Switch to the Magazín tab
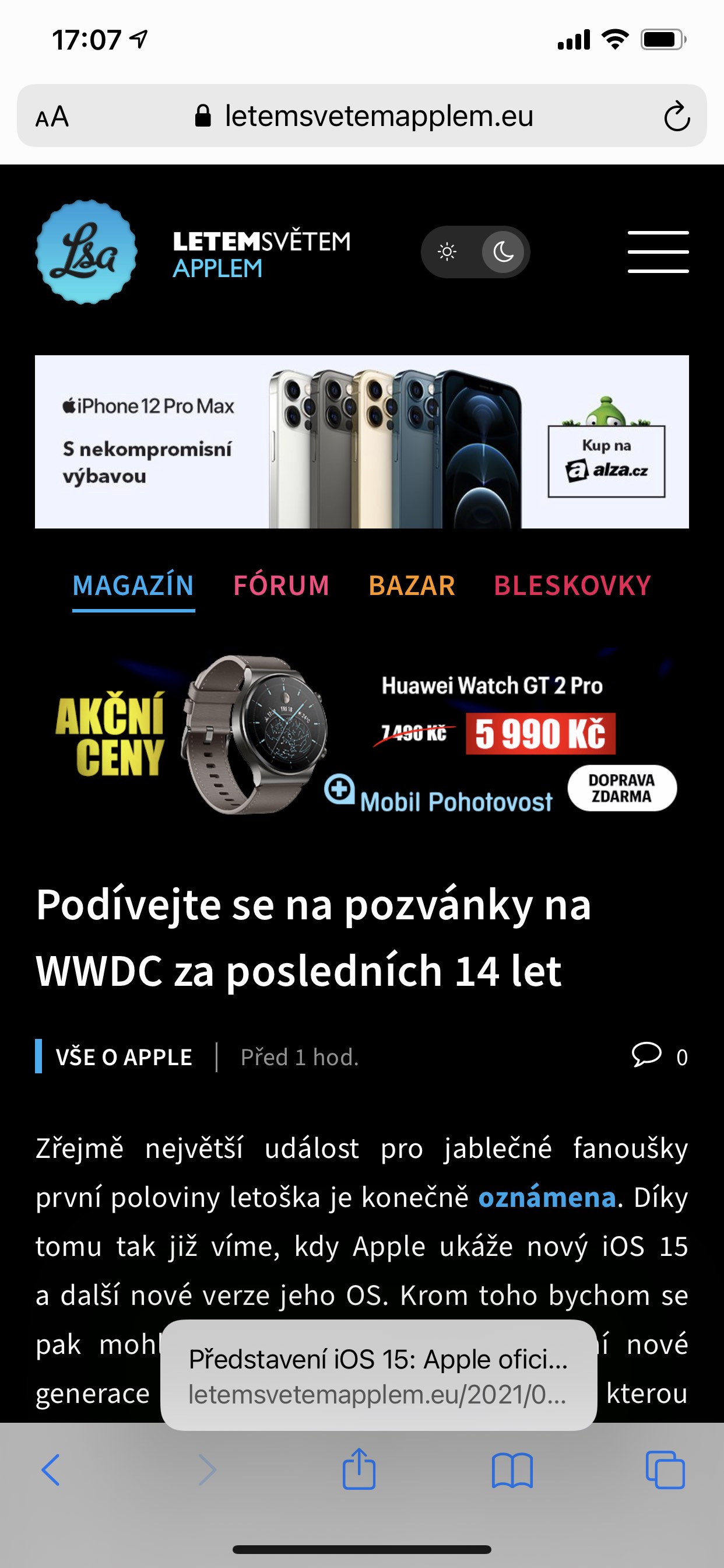 click(133, 586)
